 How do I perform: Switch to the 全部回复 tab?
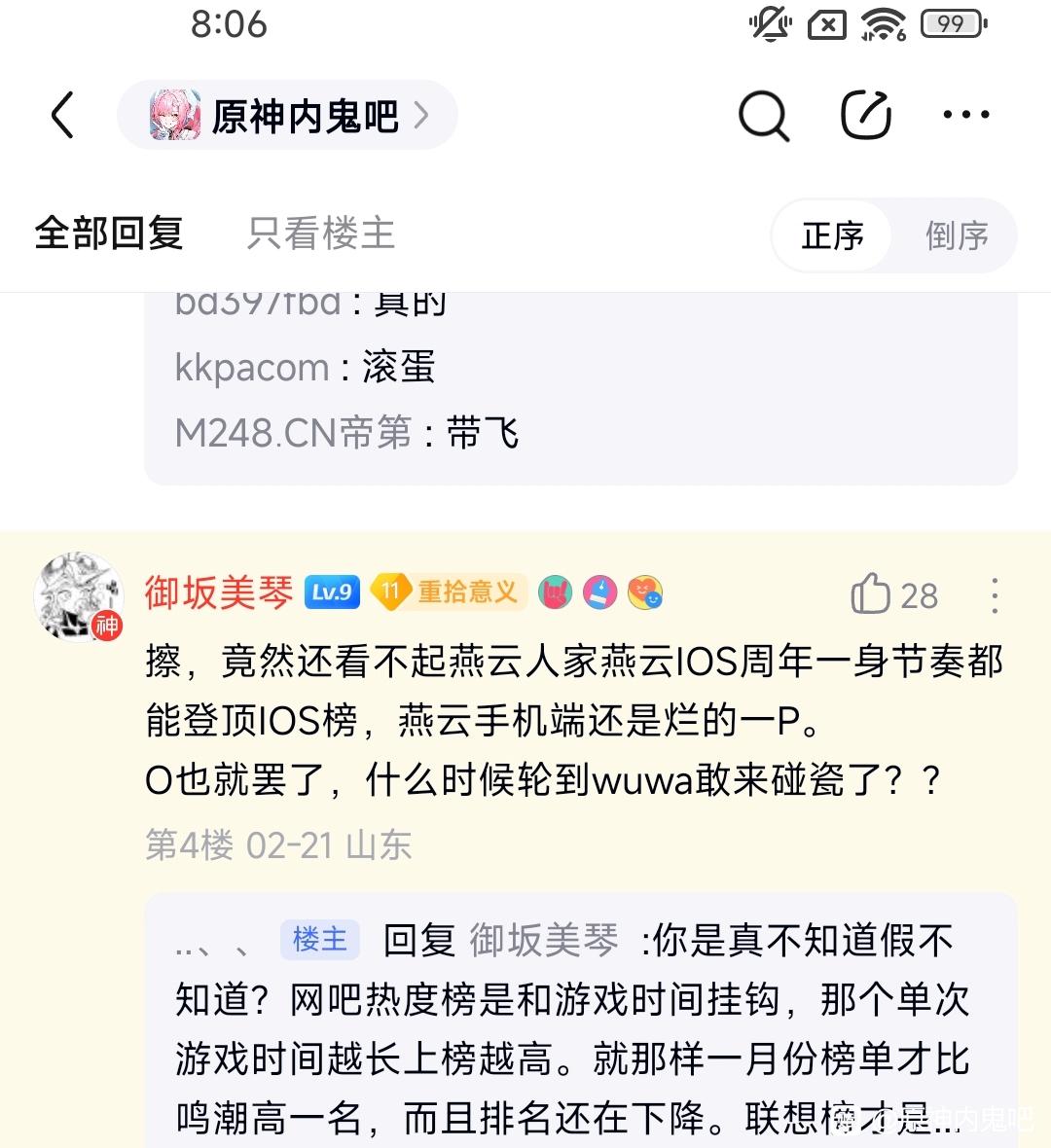tap(108, 233)
